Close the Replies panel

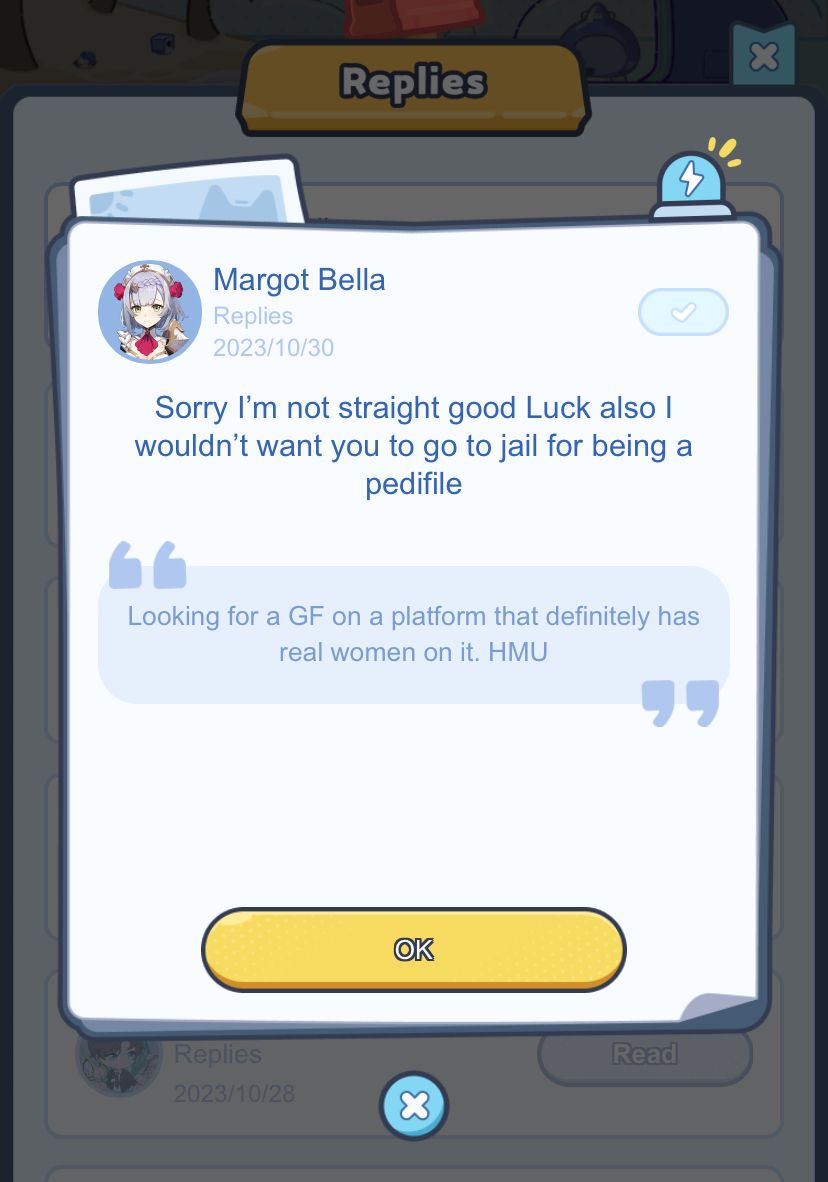pyautogui.click(x=763, y=56)
